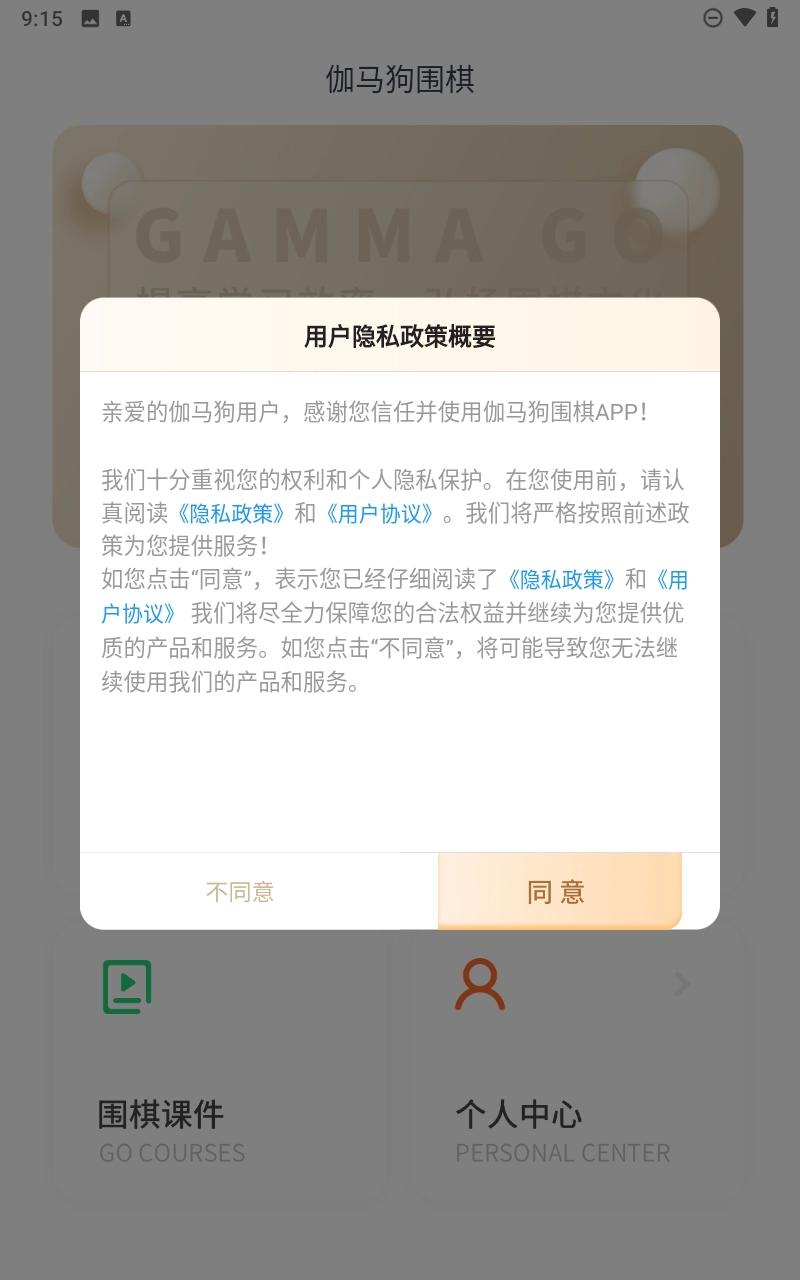Open the first 《隐私政策》 link
Screen dimensions: 800x1280
pos(232,514)
